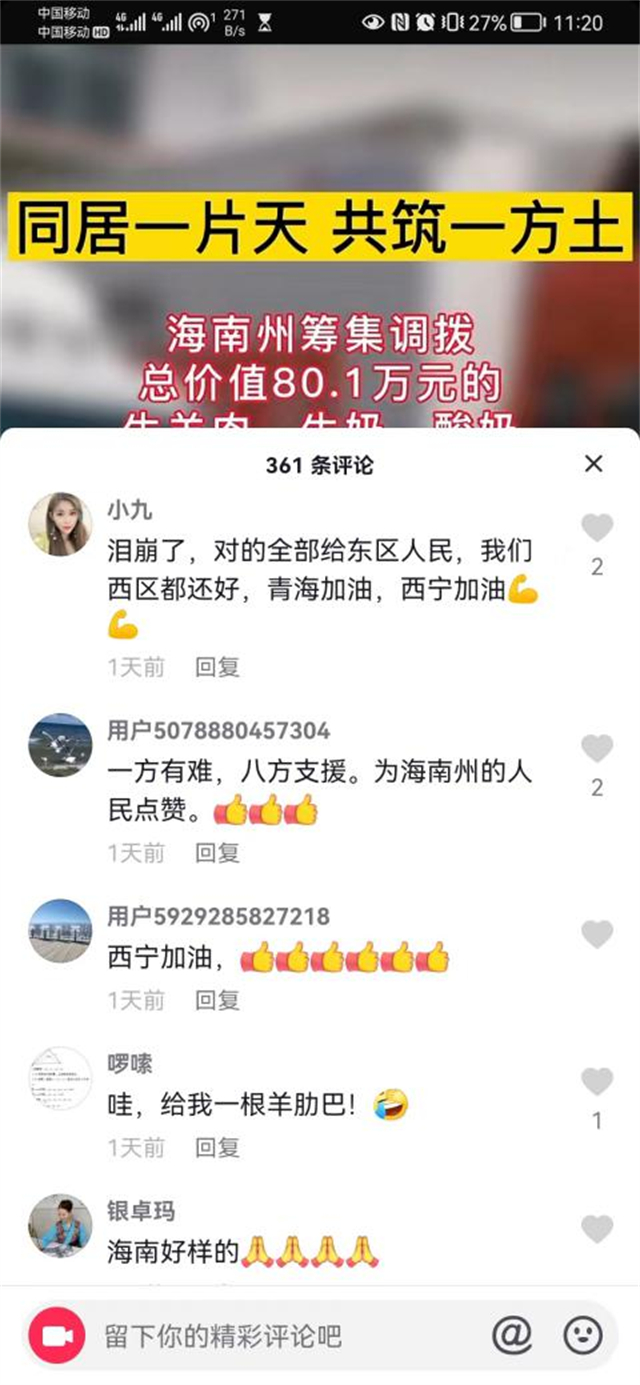The image size is (640, 1385).
Task: Open the emoji picker
Action: (x=583, y=1334)
